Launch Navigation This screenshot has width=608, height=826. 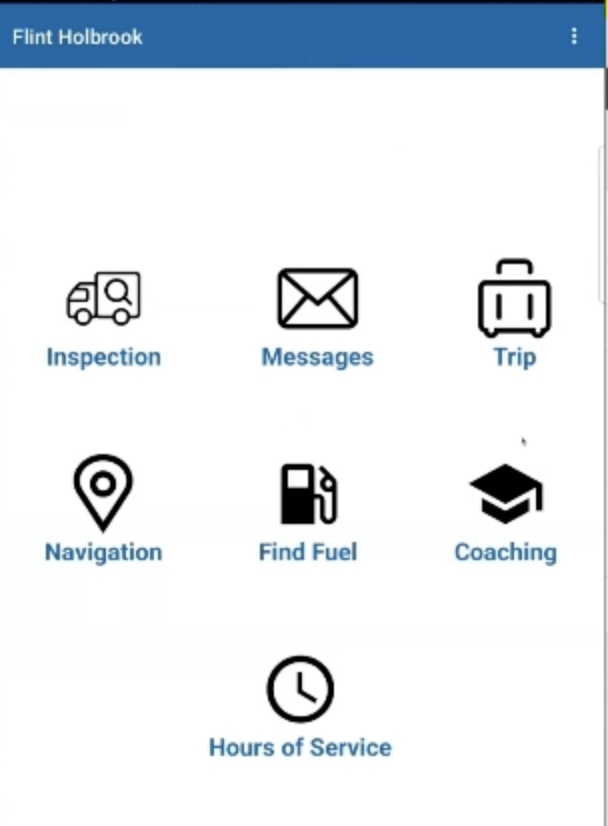pyautogui.click(x=103, y=508)
